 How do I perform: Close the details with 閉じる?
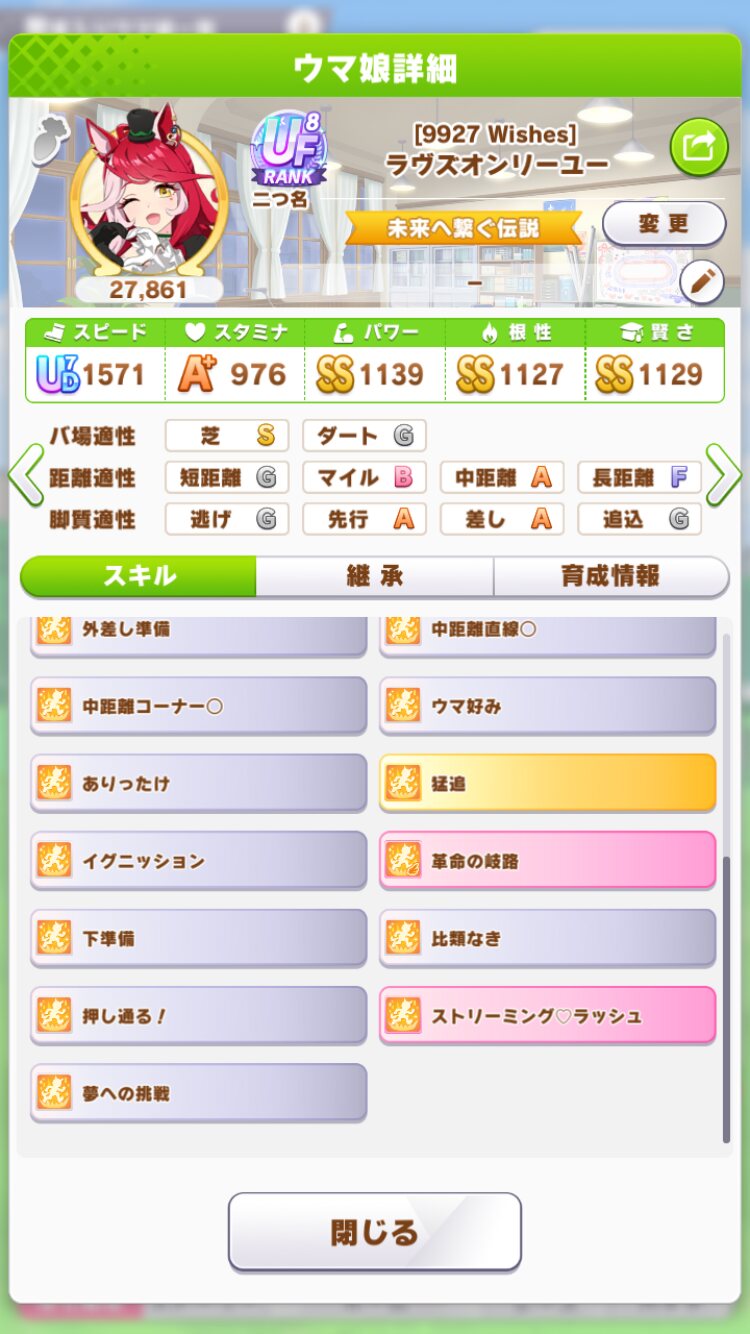pyautogui.click(x=374, y=1232)
